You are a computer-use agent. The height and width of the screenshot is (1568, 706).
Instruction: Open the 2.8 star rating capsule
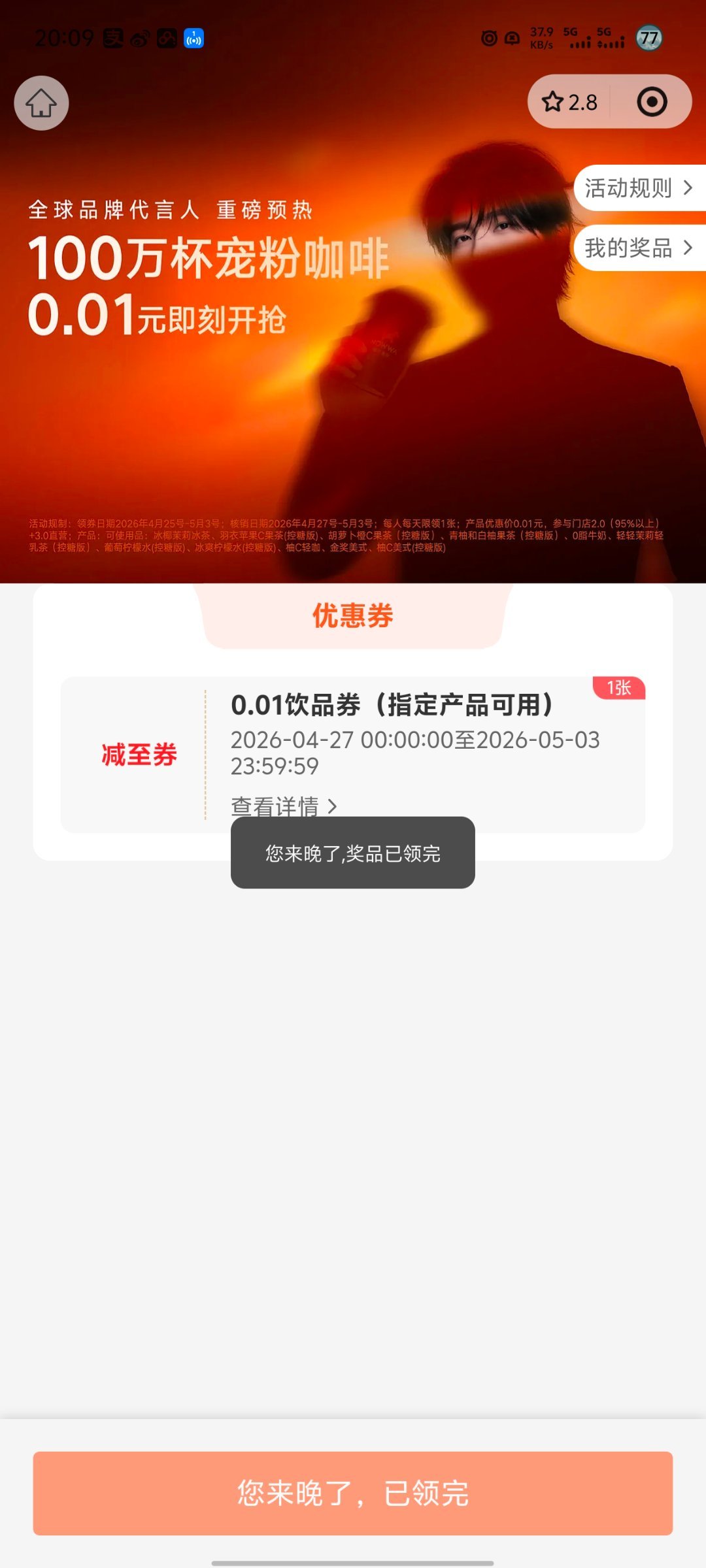tap(569, 102)
